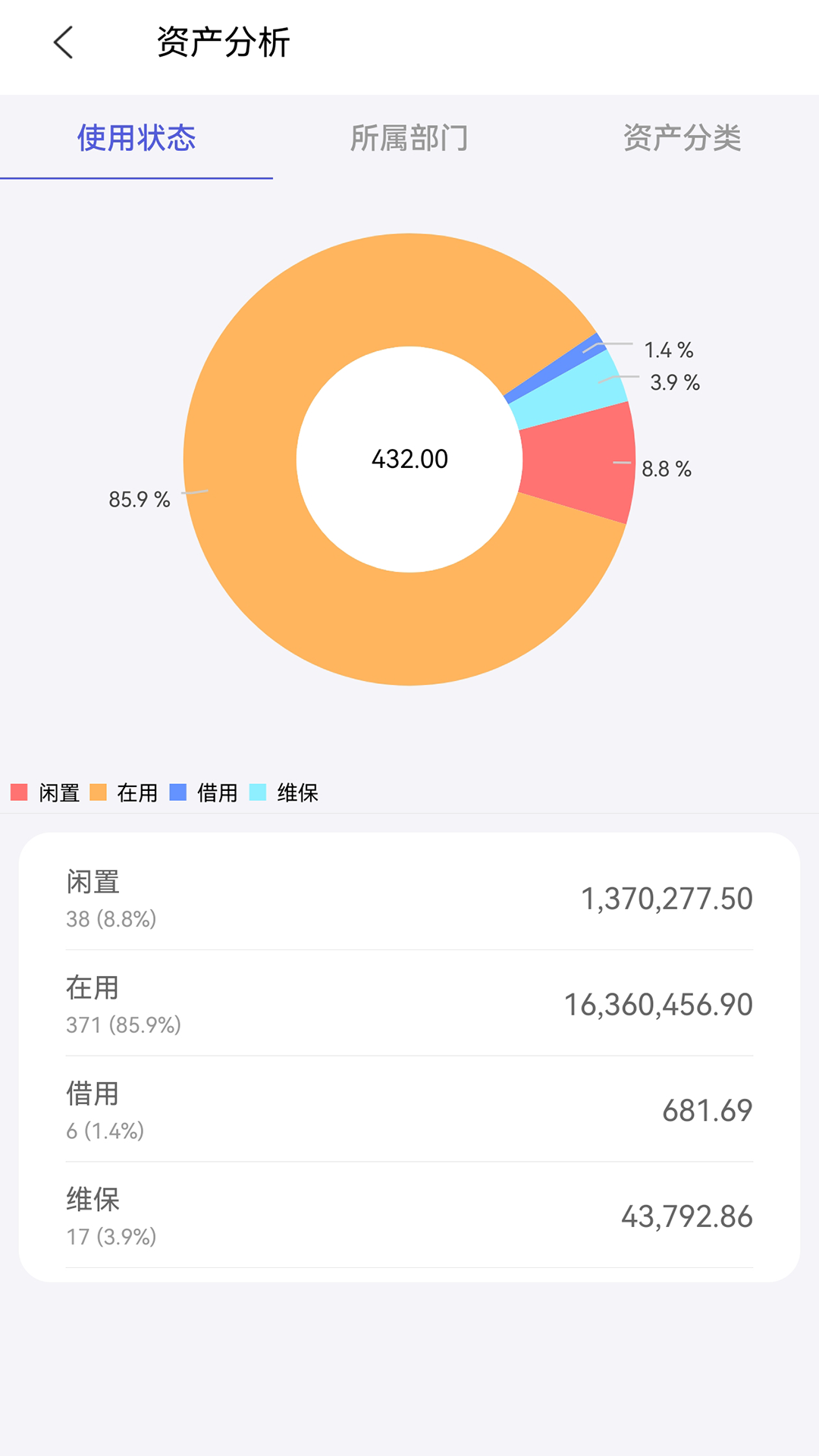Expand the 在用 row details
819x1456 pixels.
(409, 1005)
